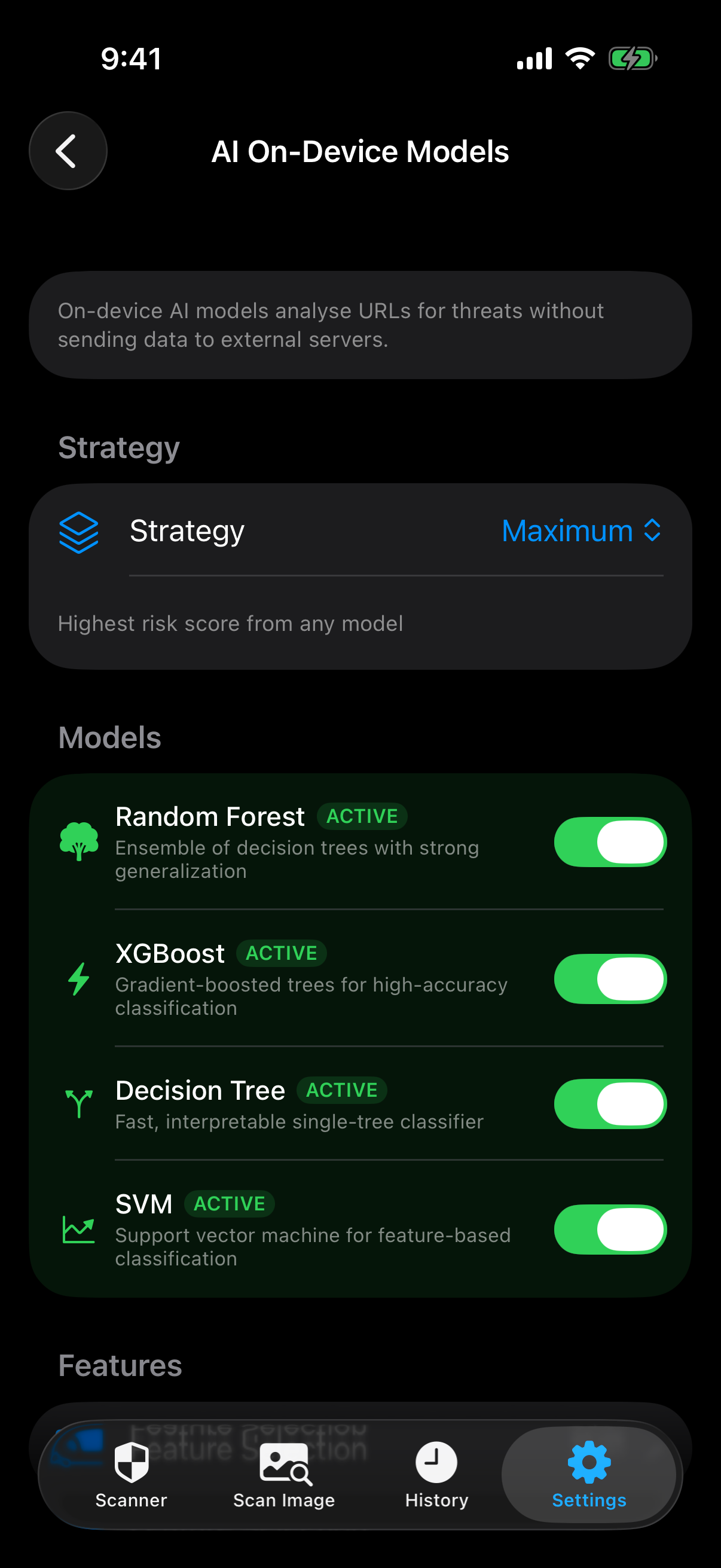
Task: Tap the blue Strategy layers icon
Action: pos(79,531)
